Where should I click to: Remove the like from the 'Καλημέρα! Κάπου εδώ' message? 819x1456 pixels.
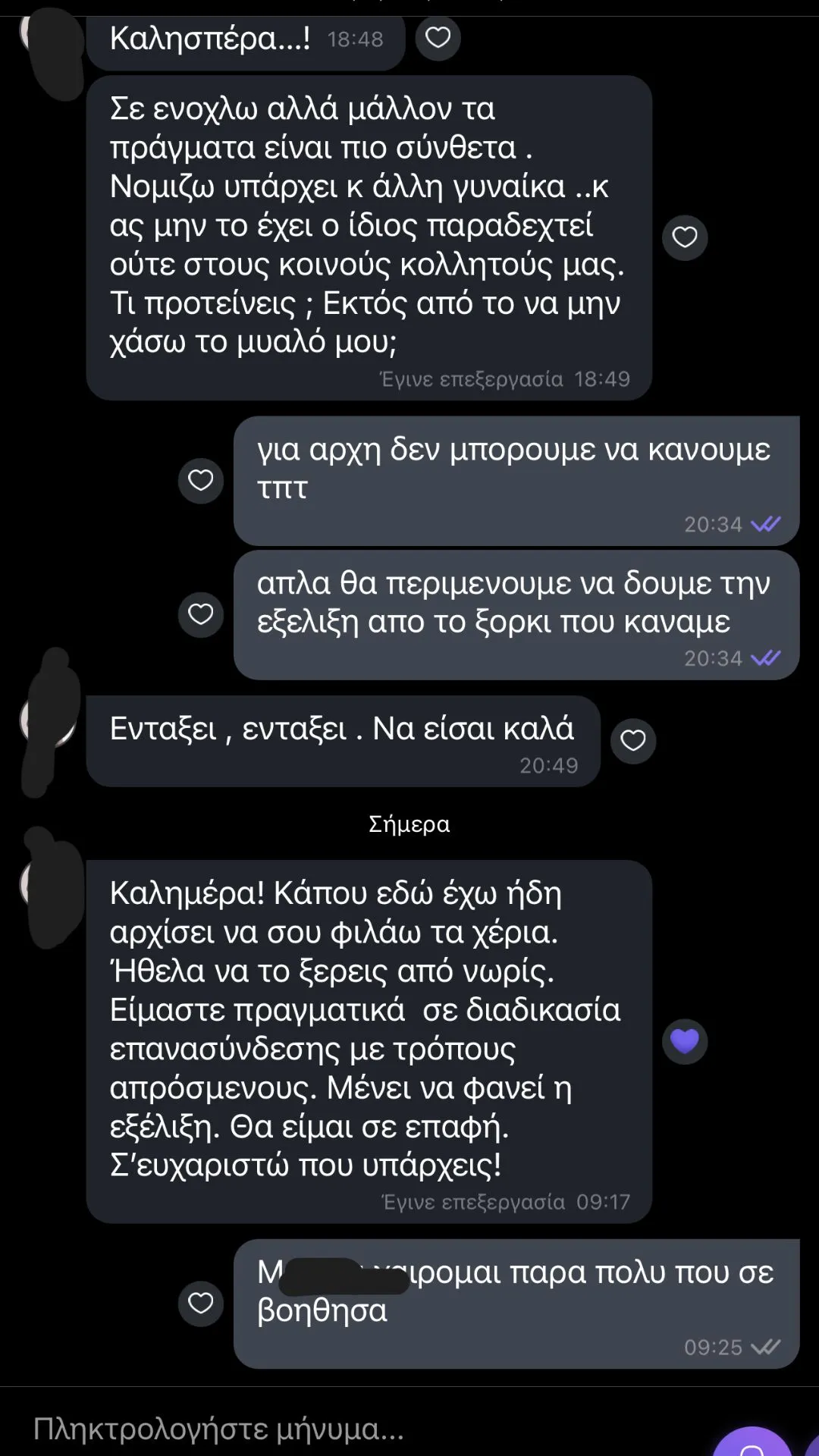point(685,1041)
